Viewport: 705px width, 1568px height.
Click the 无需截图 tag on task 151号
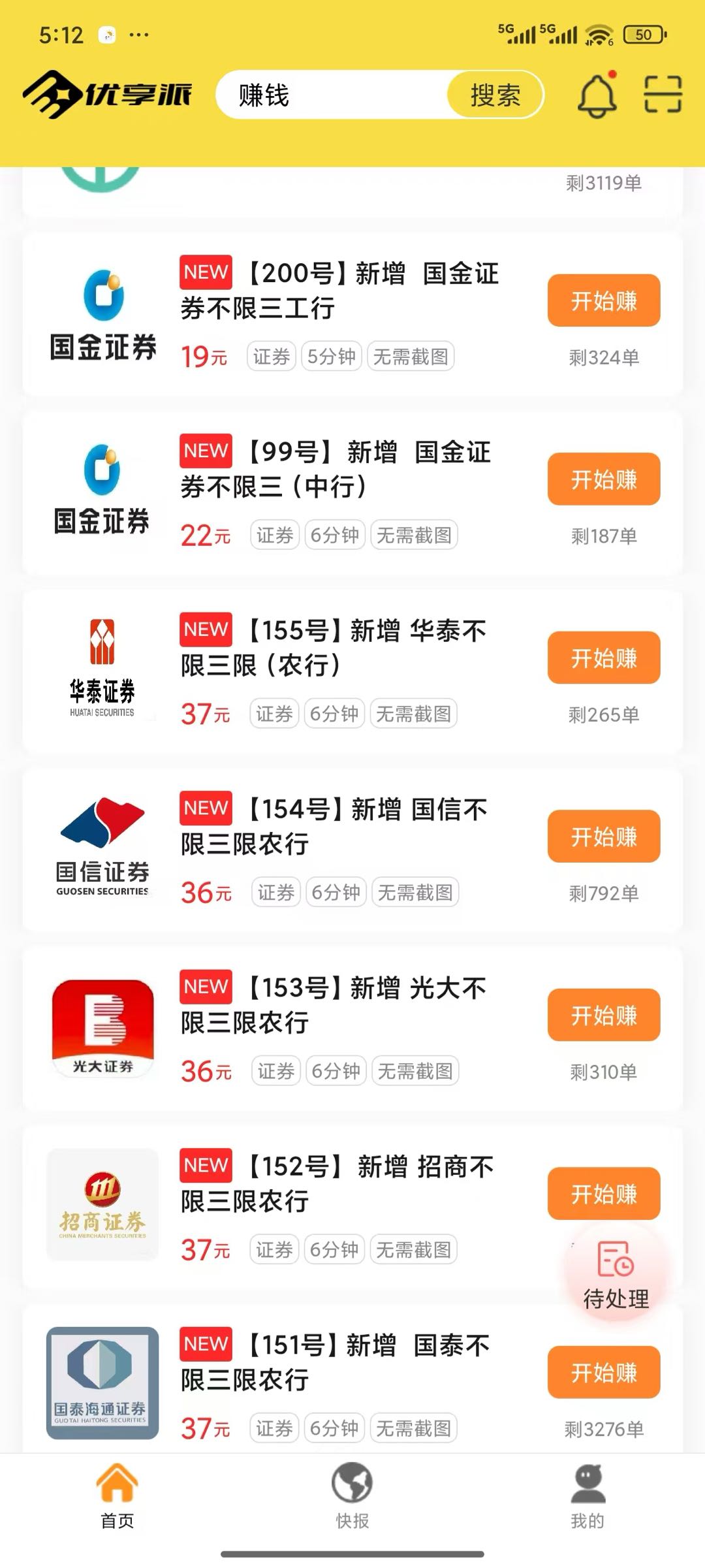(x=414, y=1428)
